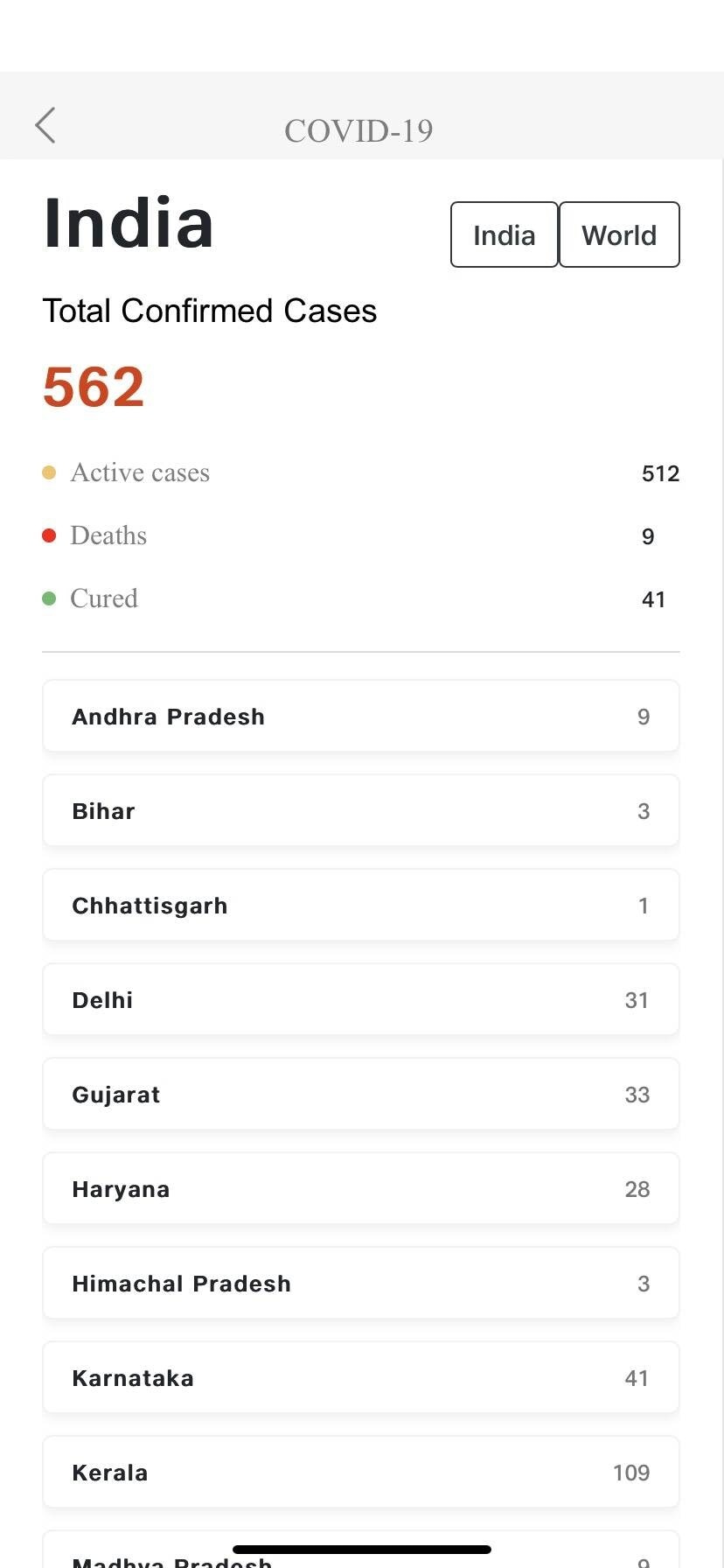The width and height of the screenshot is (724, 1568).
Task: Select Chhattisgarh from the state list
Action: [361, 905]
